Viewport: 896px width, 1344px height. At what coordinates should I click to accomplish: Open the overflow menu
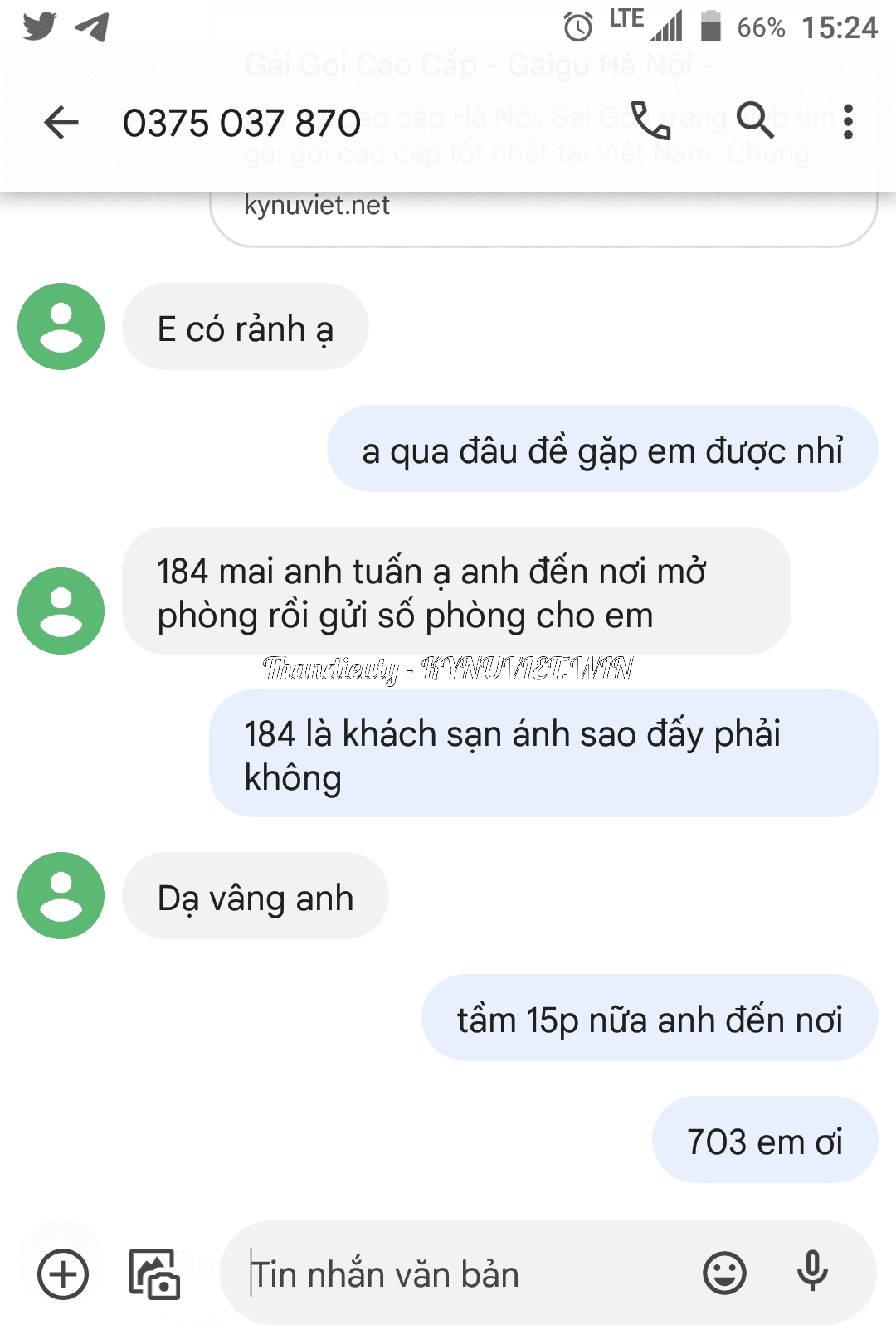pos(847,121)
